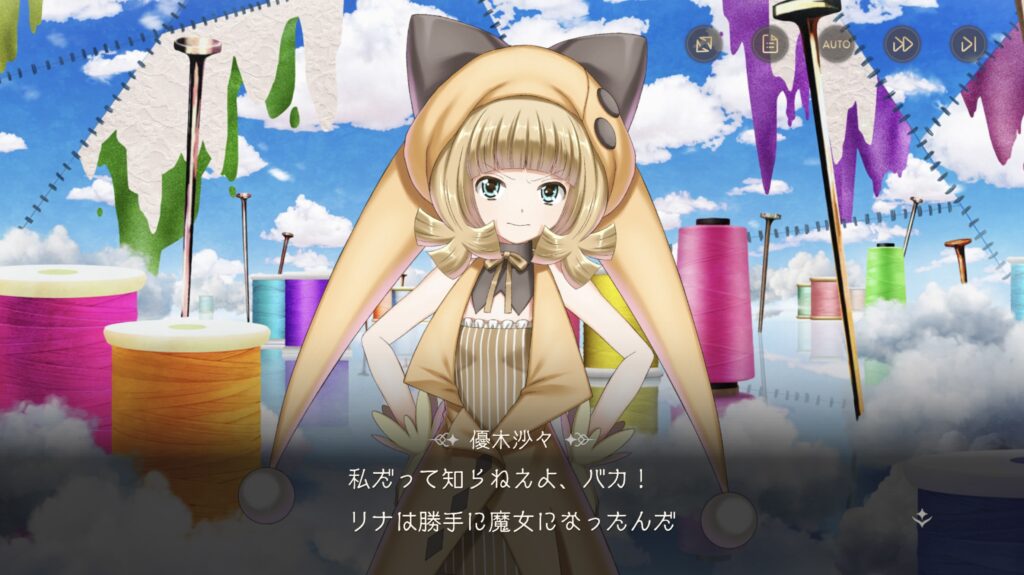Hide the dialogue window
The image size is (1024, 575).
pos(703,44)
